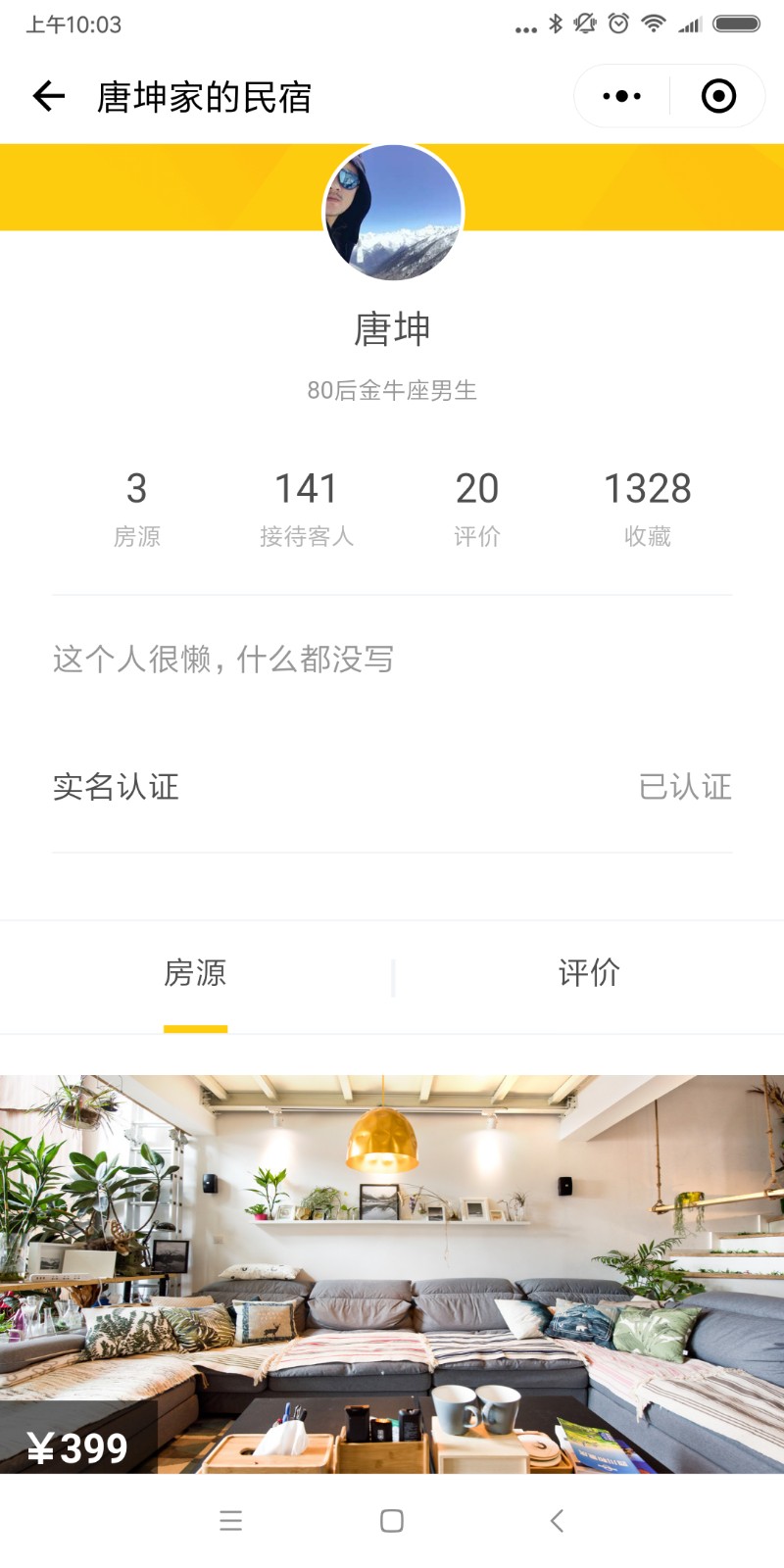This screenshot has height=1568, width=784.
Task: Tap 唐坤's profile avatar
Action: coord(393,213)
